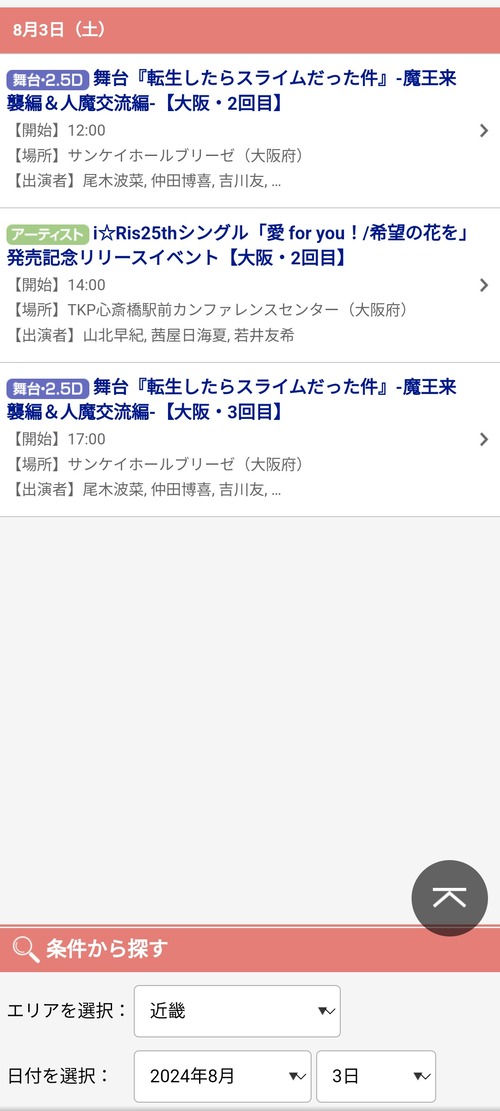500x1111 pixels.
Task: Open the day dropdown showing 3日
Action: (x=376, y=1076)
